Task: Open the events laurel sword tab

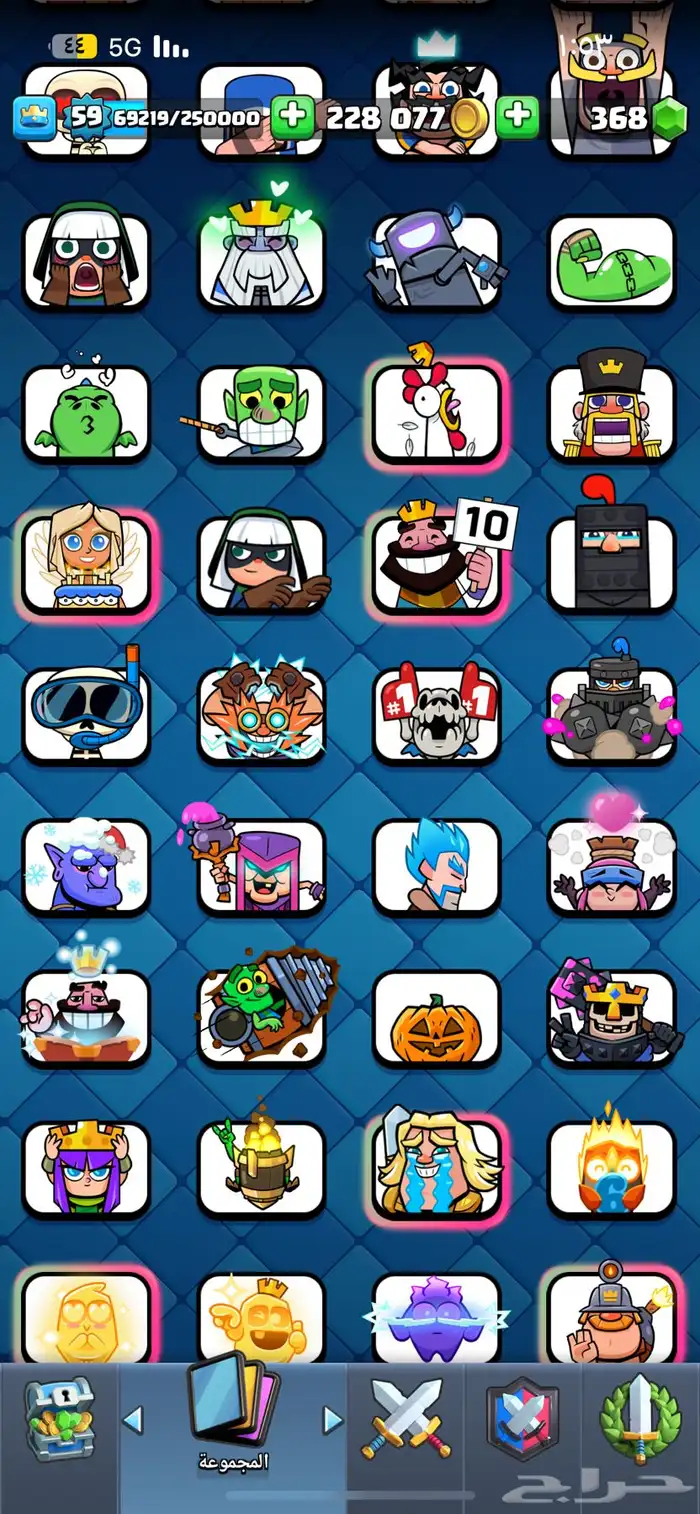Action: pos(640,1420)
